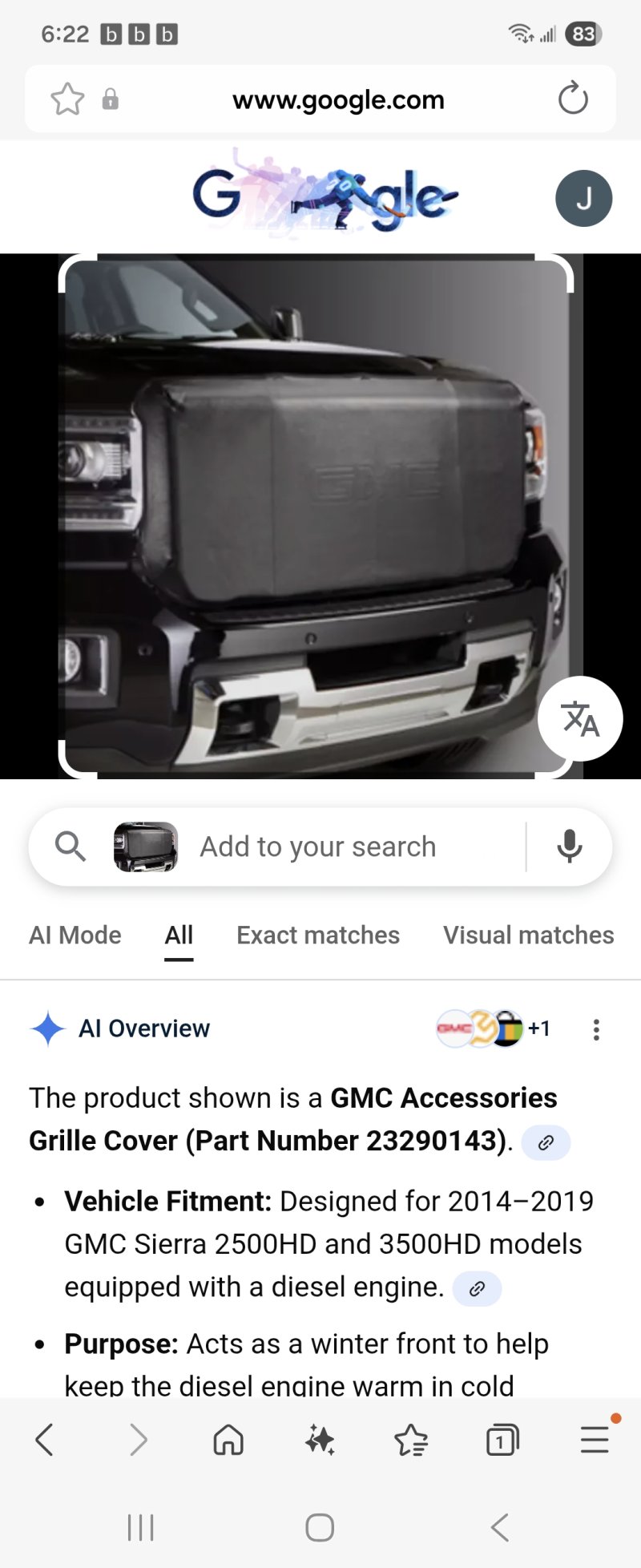Start voice search with the microphone
Screen dimensions: 641x1568
pyautogui.click(x=570, y=847)
